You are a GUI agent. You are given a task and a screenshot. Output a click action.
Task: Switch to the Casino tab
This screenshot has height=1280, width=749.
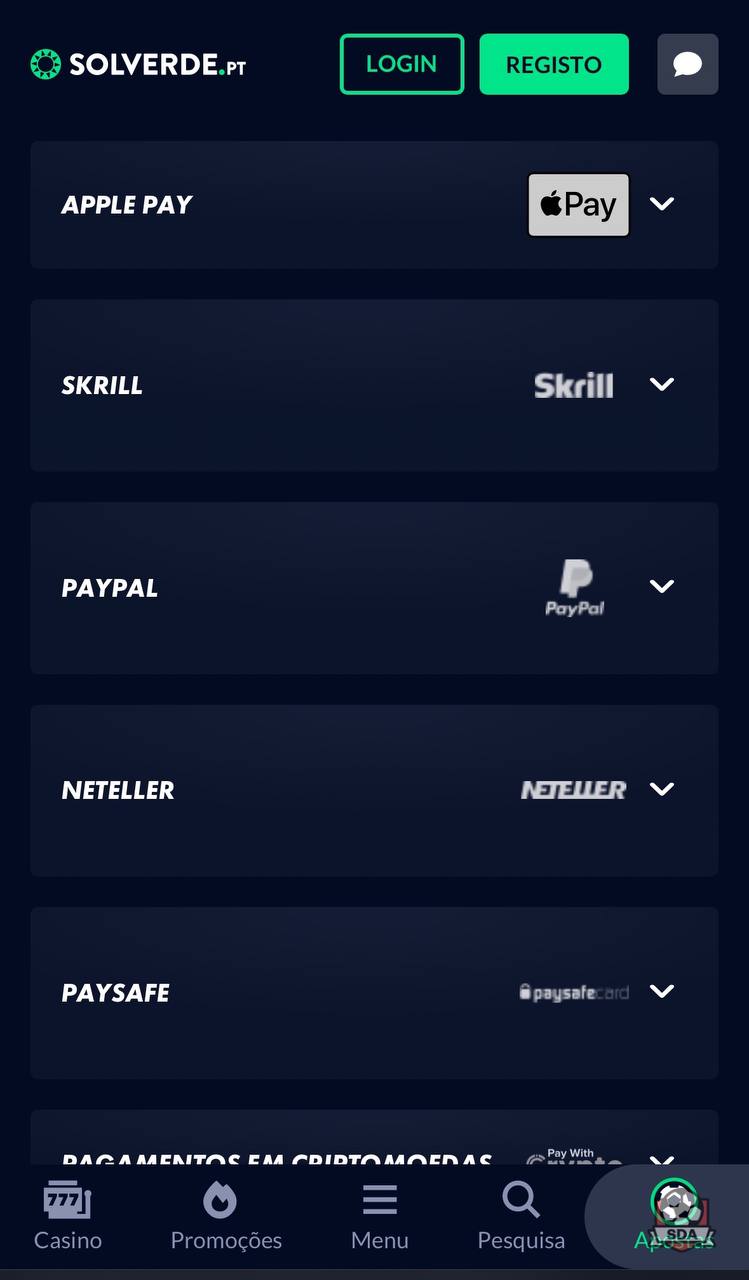pyautogui.click(x=68, y=1215)
